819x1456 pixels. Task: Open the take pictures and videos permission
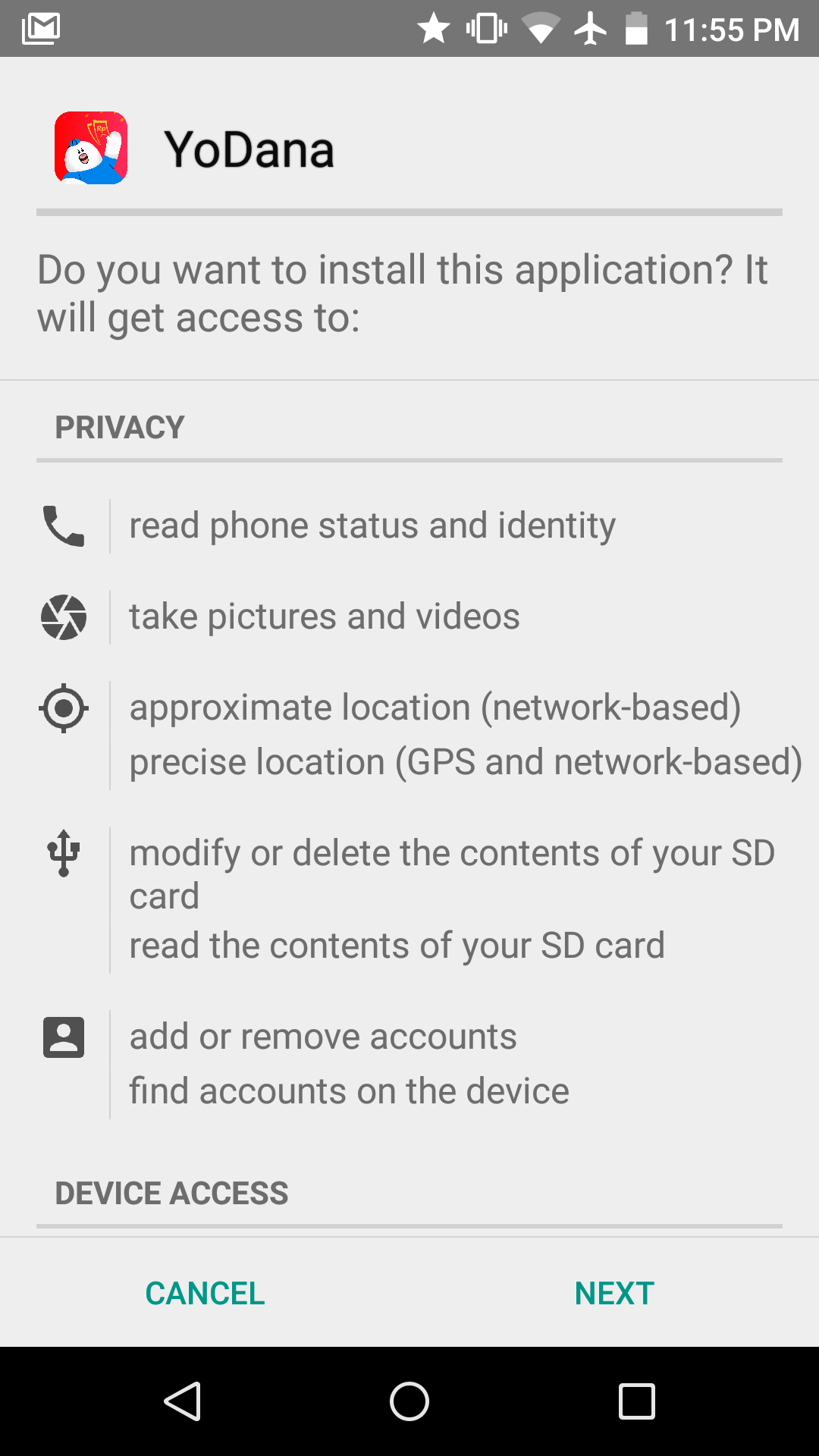point(325,616)
